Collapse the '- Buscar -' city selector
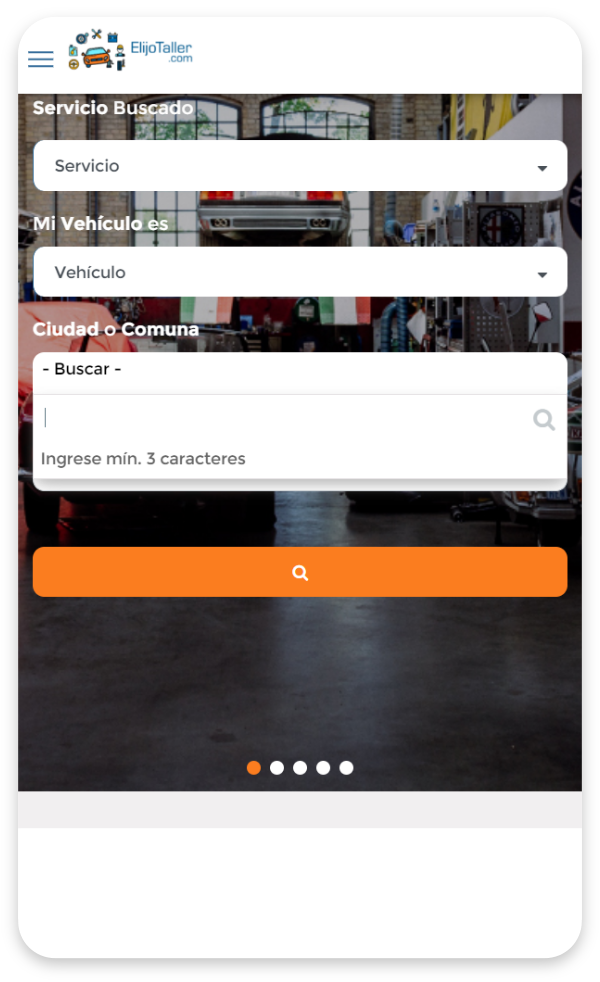This screenshot has width=600, height=982. 300,370
